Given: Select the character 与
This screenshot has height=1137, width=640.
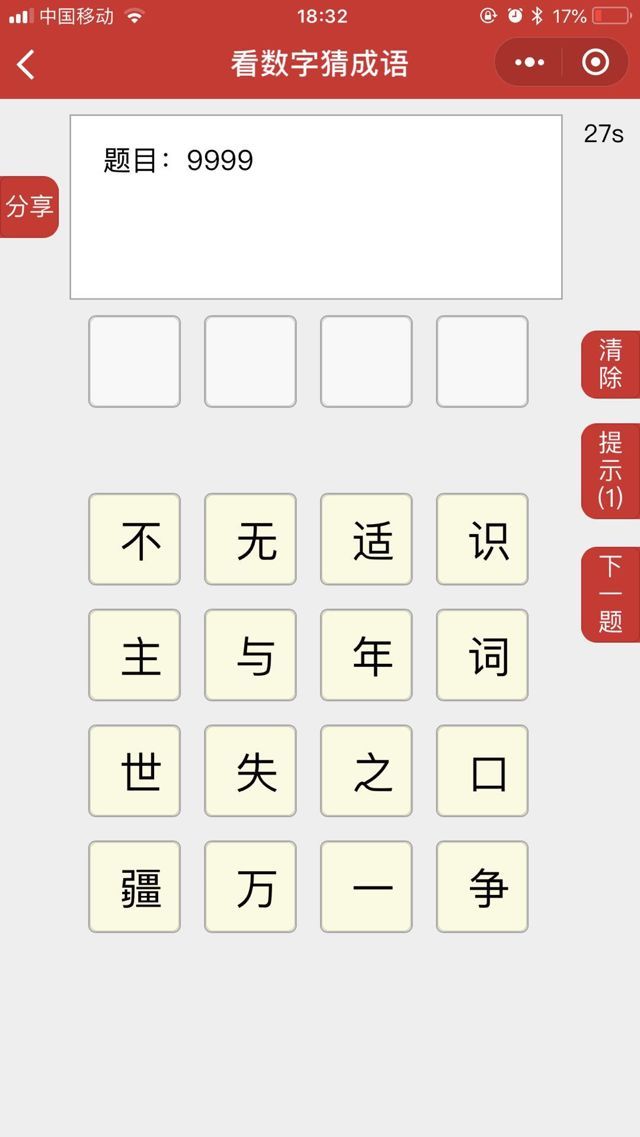Looking at the screenshot, I should [250, 655].
